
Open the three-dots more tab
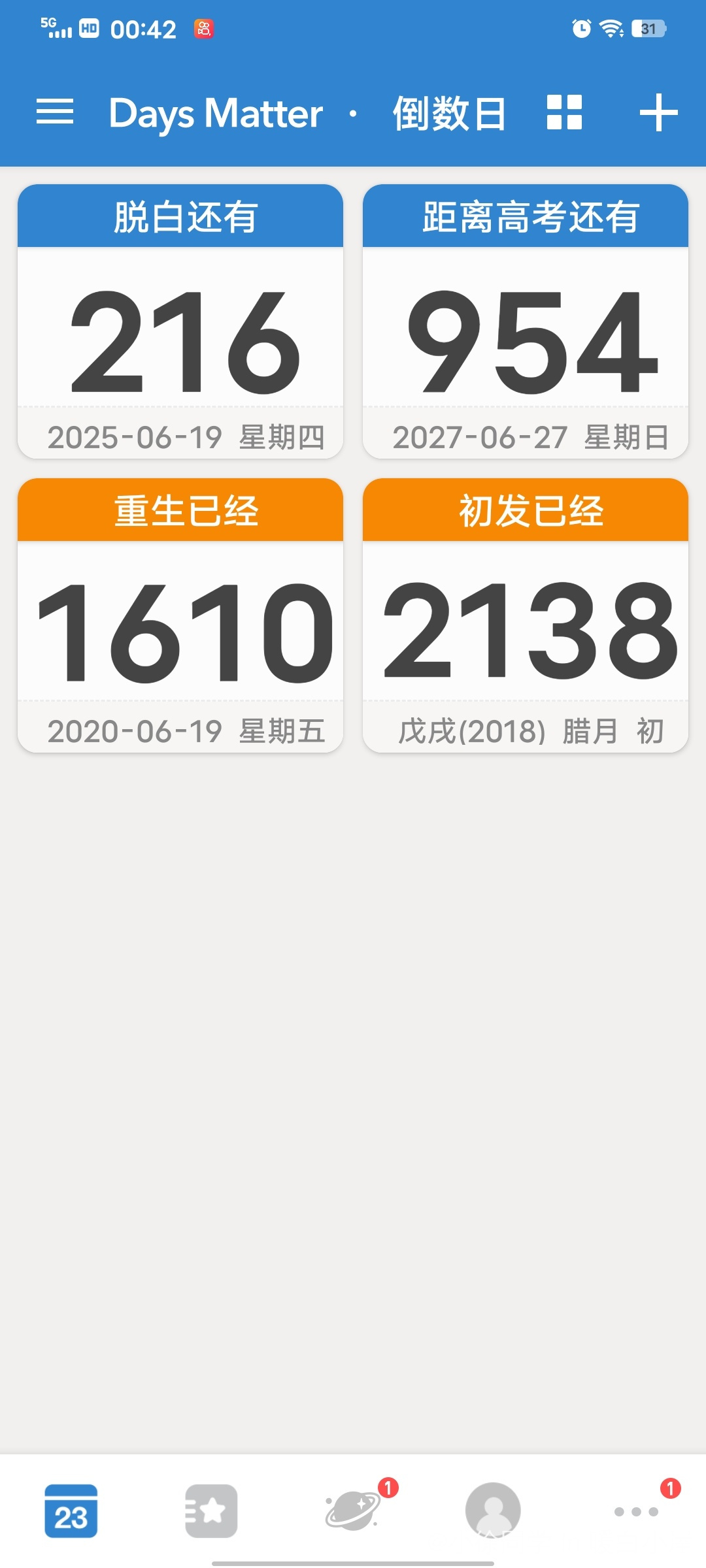(x=636, y=1511)
